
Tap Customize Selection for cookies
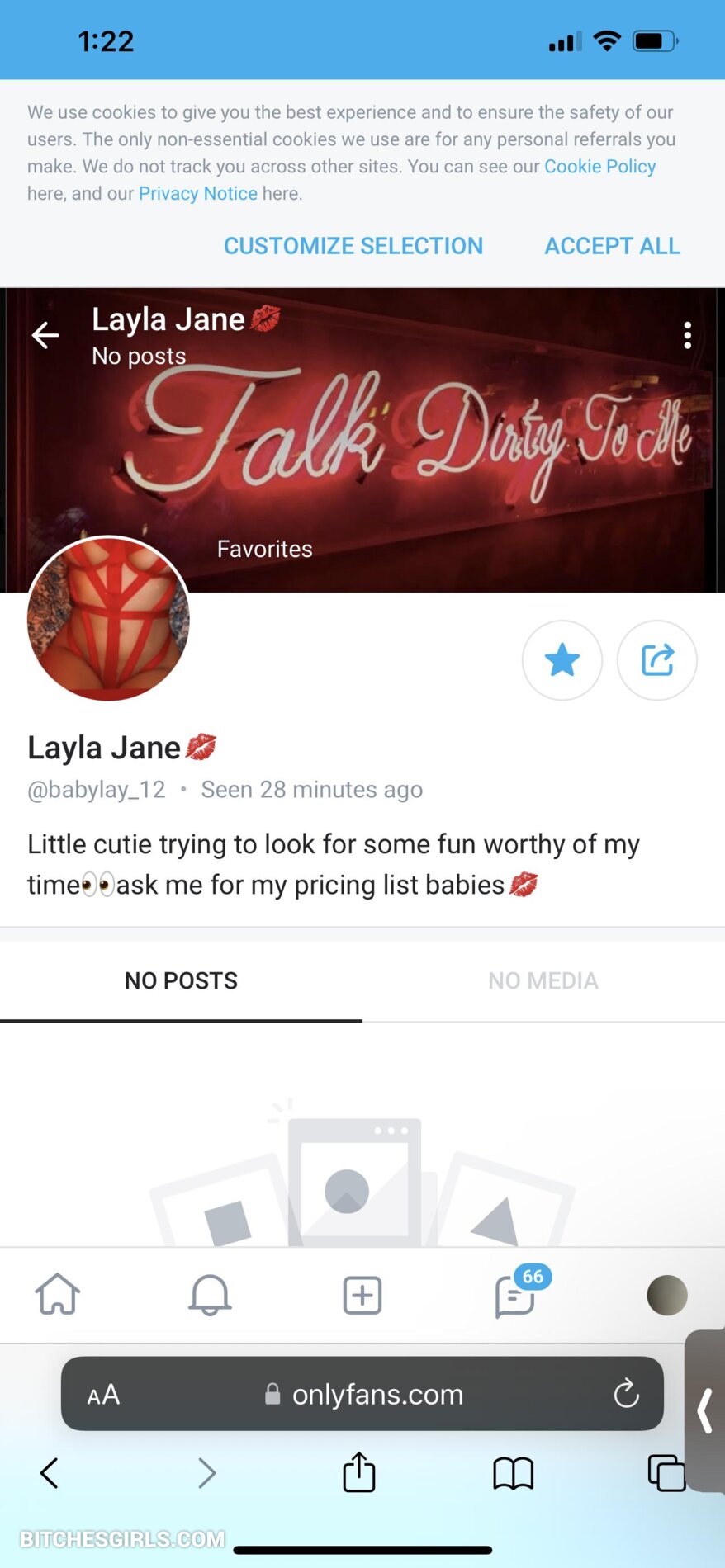tap(353, 246)
